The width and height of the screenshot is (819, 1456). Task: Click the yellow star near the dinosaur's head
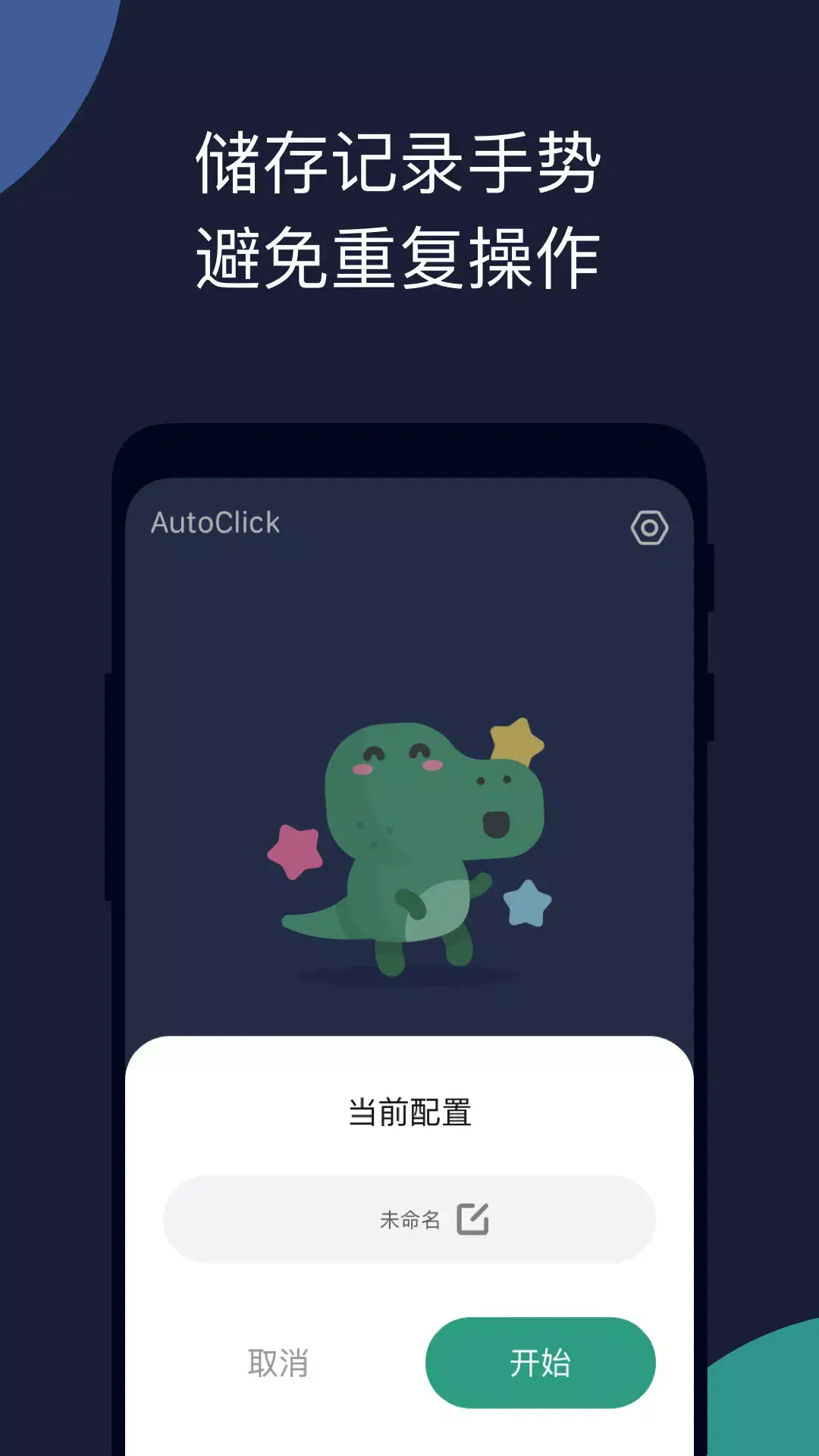tap(516, 739)
